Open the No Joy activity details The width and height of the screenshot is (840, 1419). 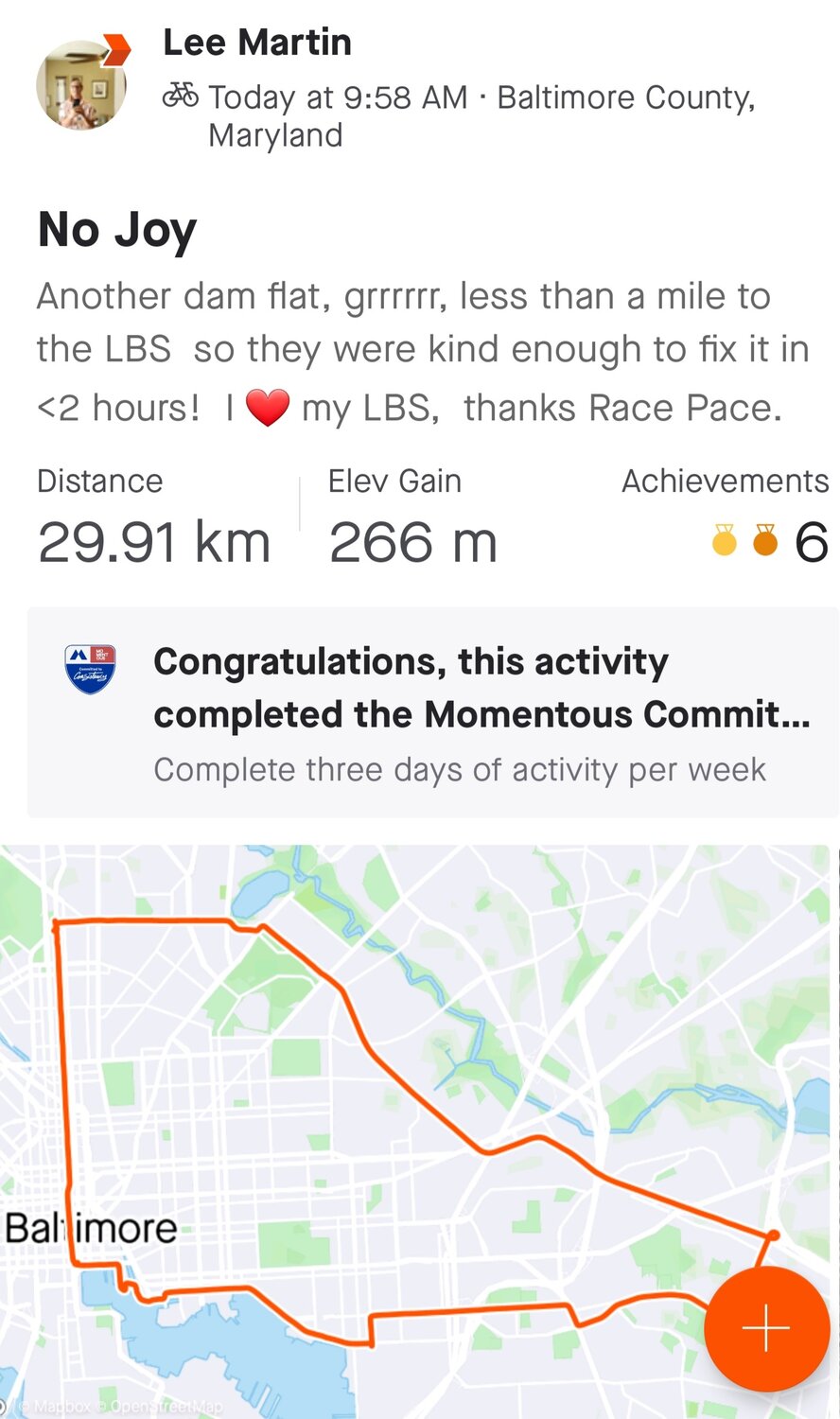point(117,230)
